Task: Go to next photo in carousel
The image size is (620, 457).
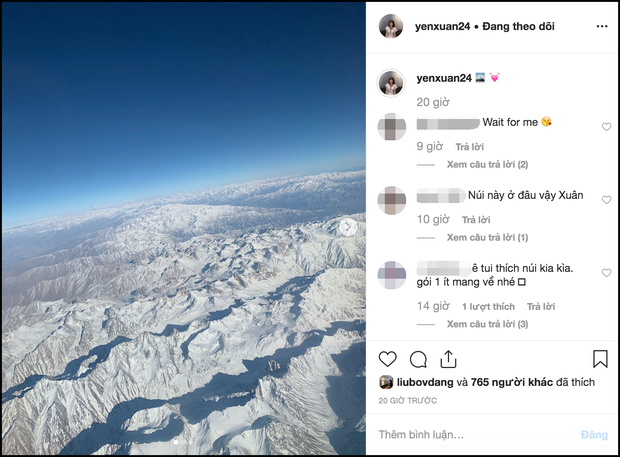Action: [x=347, y=227]
